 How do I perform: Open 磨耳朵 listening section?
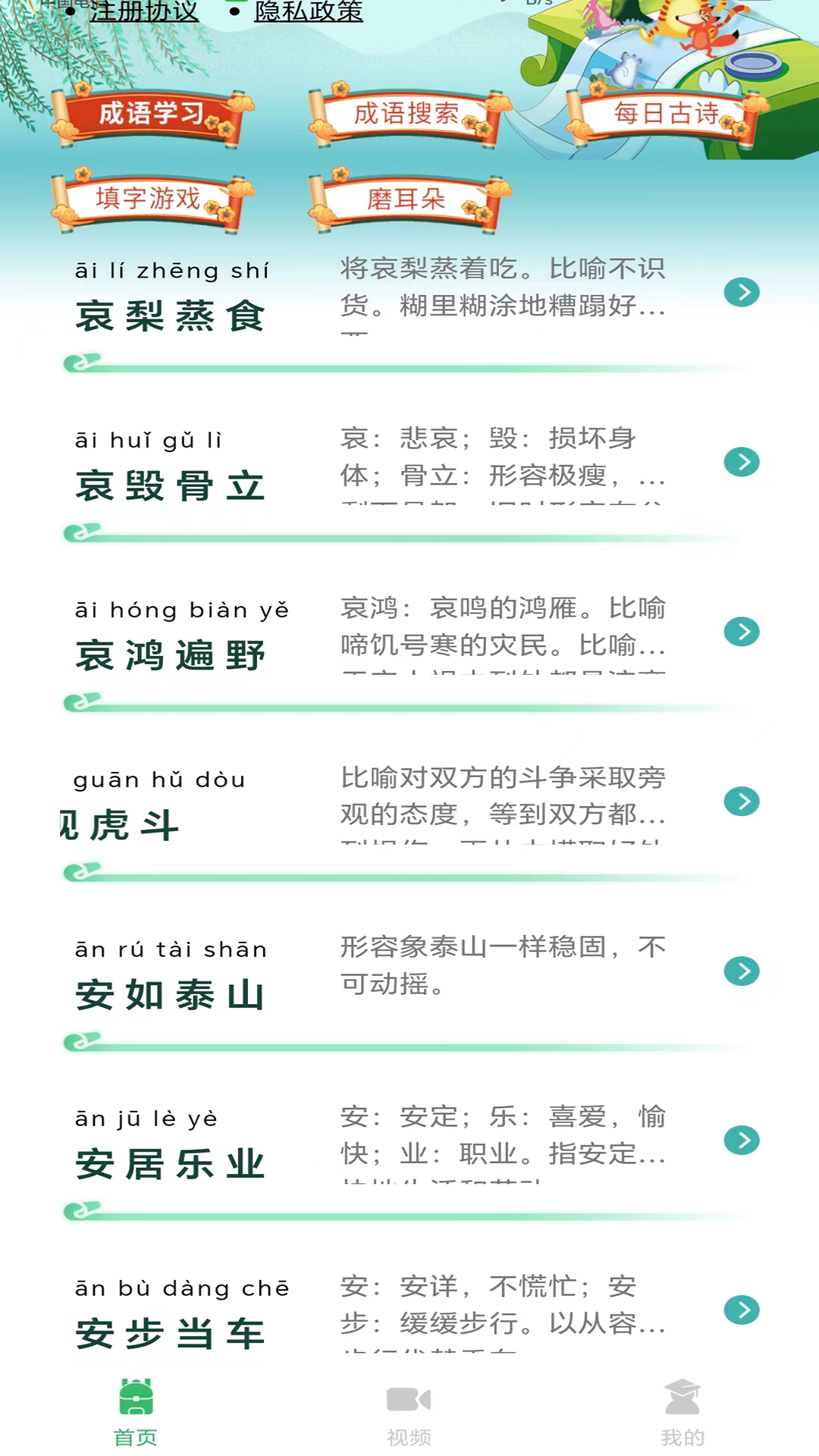(408, 199)
